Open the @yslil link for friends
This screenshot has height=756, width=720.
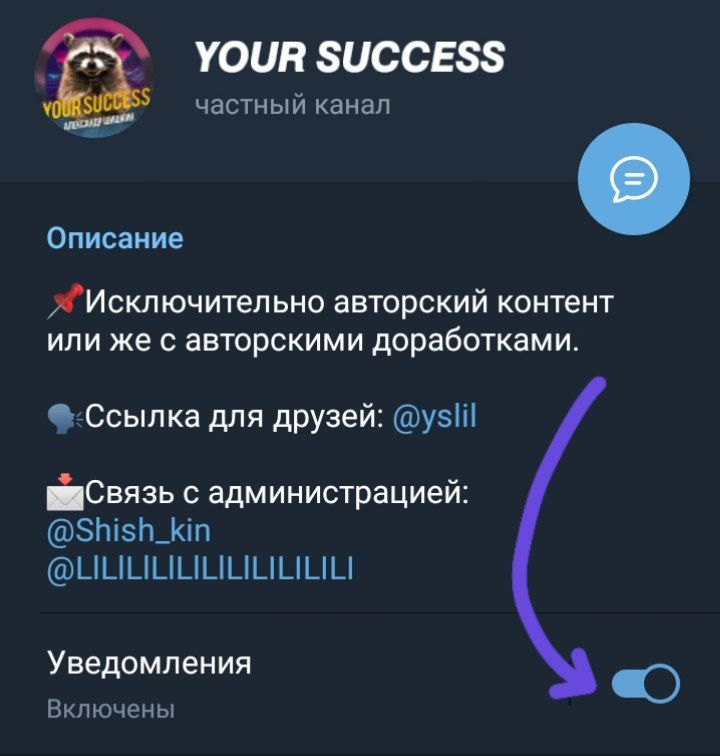coord(435,417)
